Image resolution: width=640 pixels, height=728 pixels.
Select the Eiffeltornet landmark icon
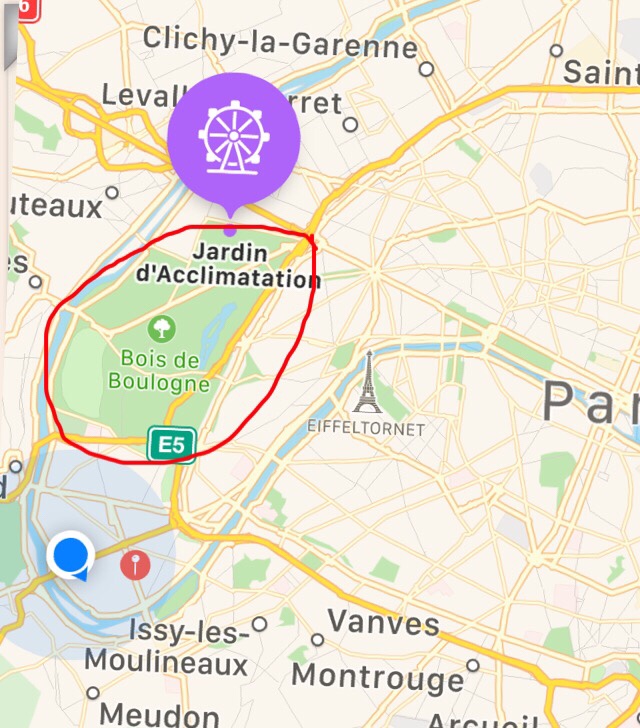(368, 383)
